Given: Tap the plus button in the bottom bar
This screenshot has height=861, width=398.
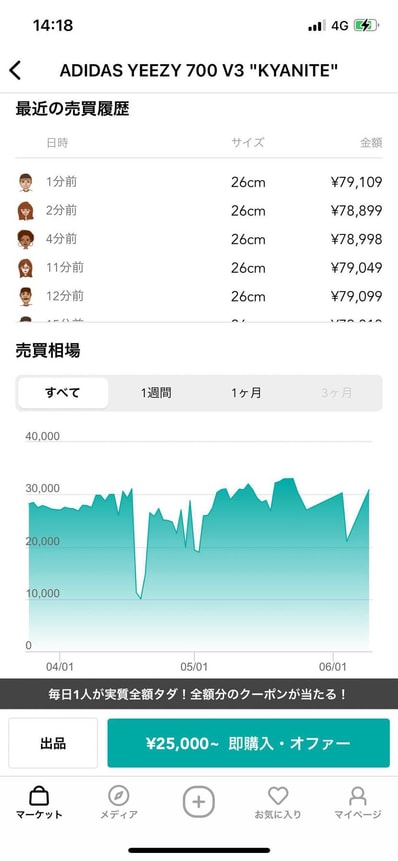Looking at the screenshot, I should (199, 802).
